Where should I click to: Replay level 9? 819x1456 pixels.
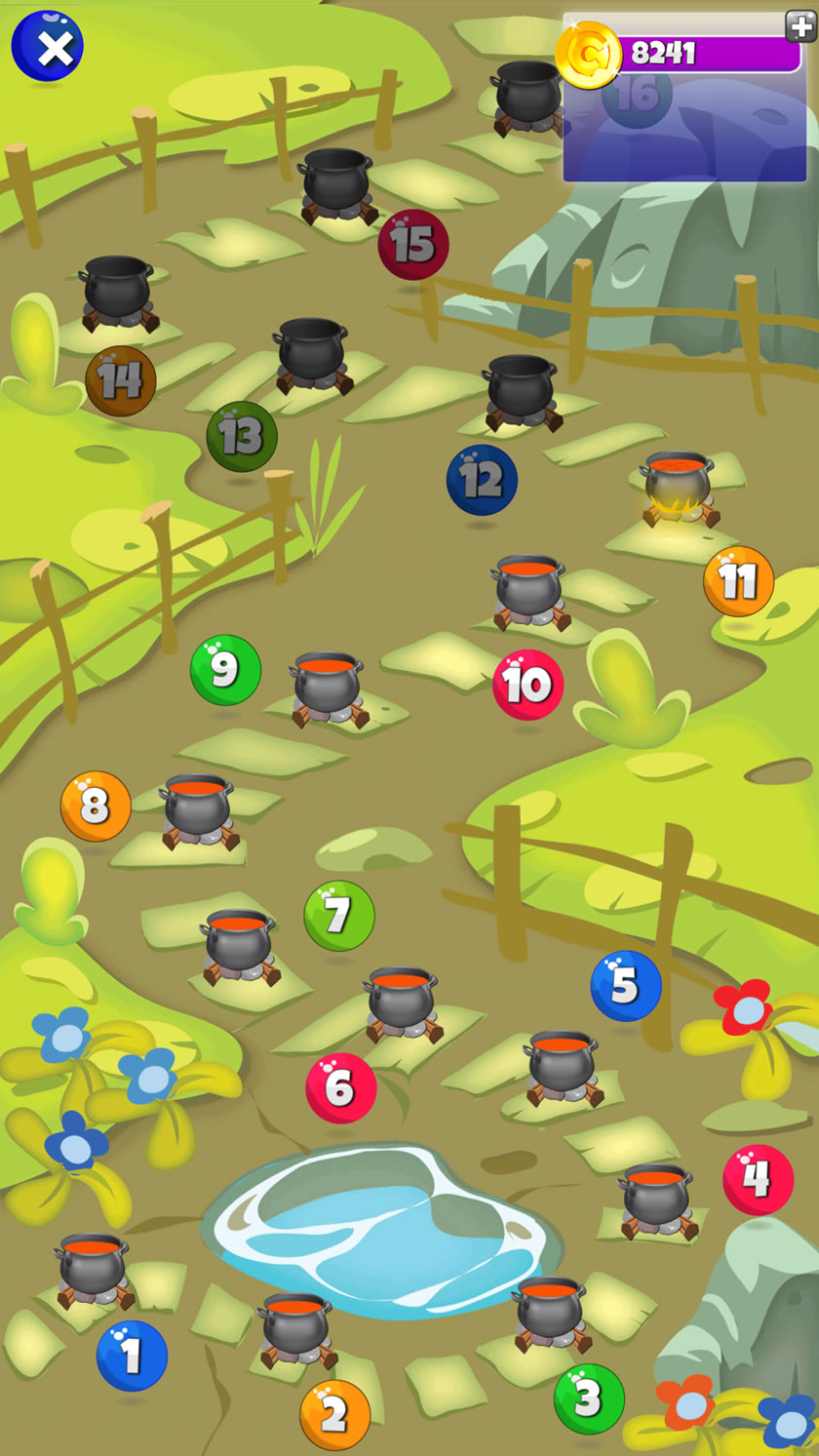(225, 670)
